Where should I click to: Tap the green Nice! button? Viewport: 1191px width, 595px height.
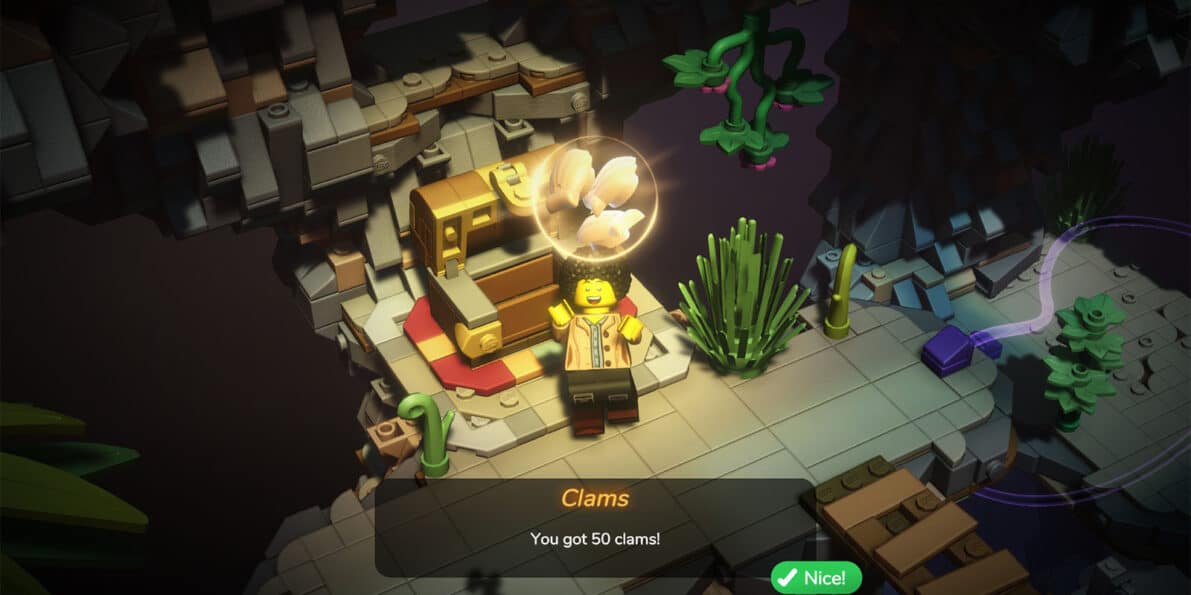(816, 577)
